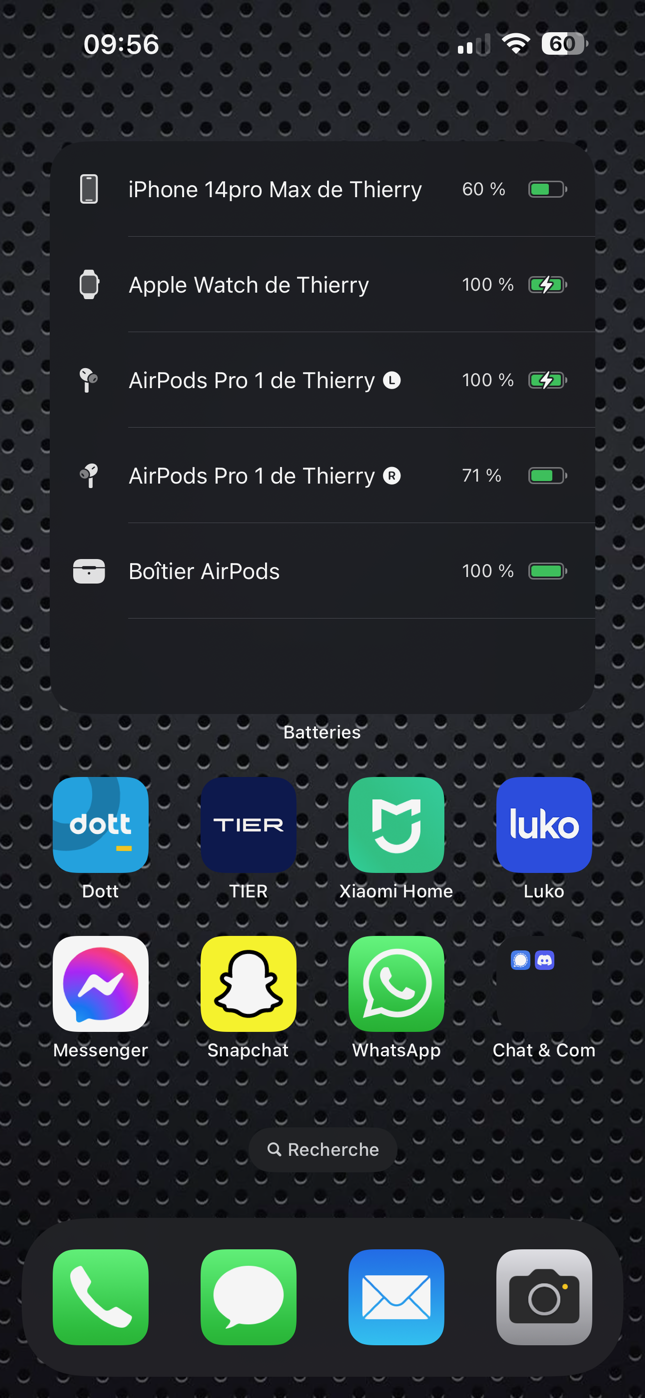This screenshot has height=1398, width=645.
Task: Open WhatsApp
Action: click(x=396, y=984)
